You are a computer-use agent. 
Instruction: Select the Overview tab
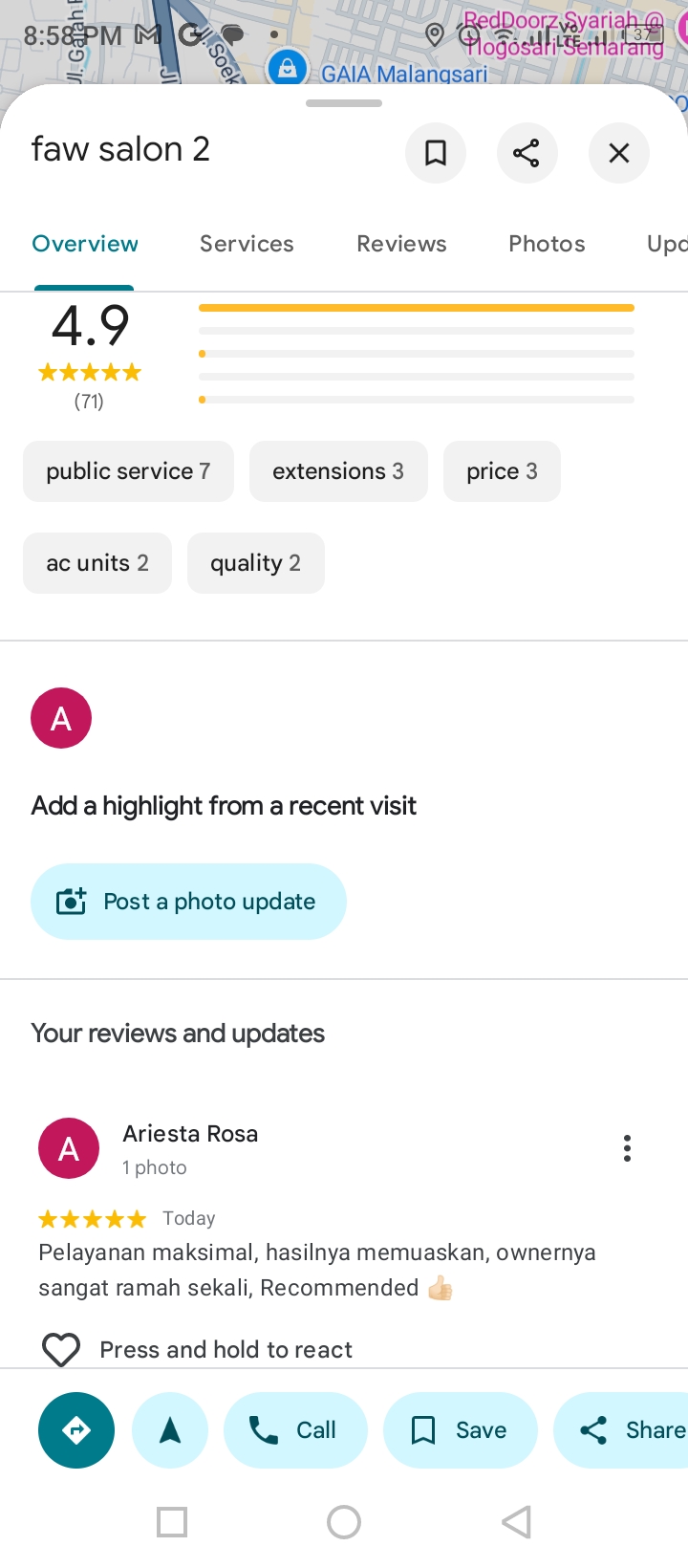[x=85, y=244]
